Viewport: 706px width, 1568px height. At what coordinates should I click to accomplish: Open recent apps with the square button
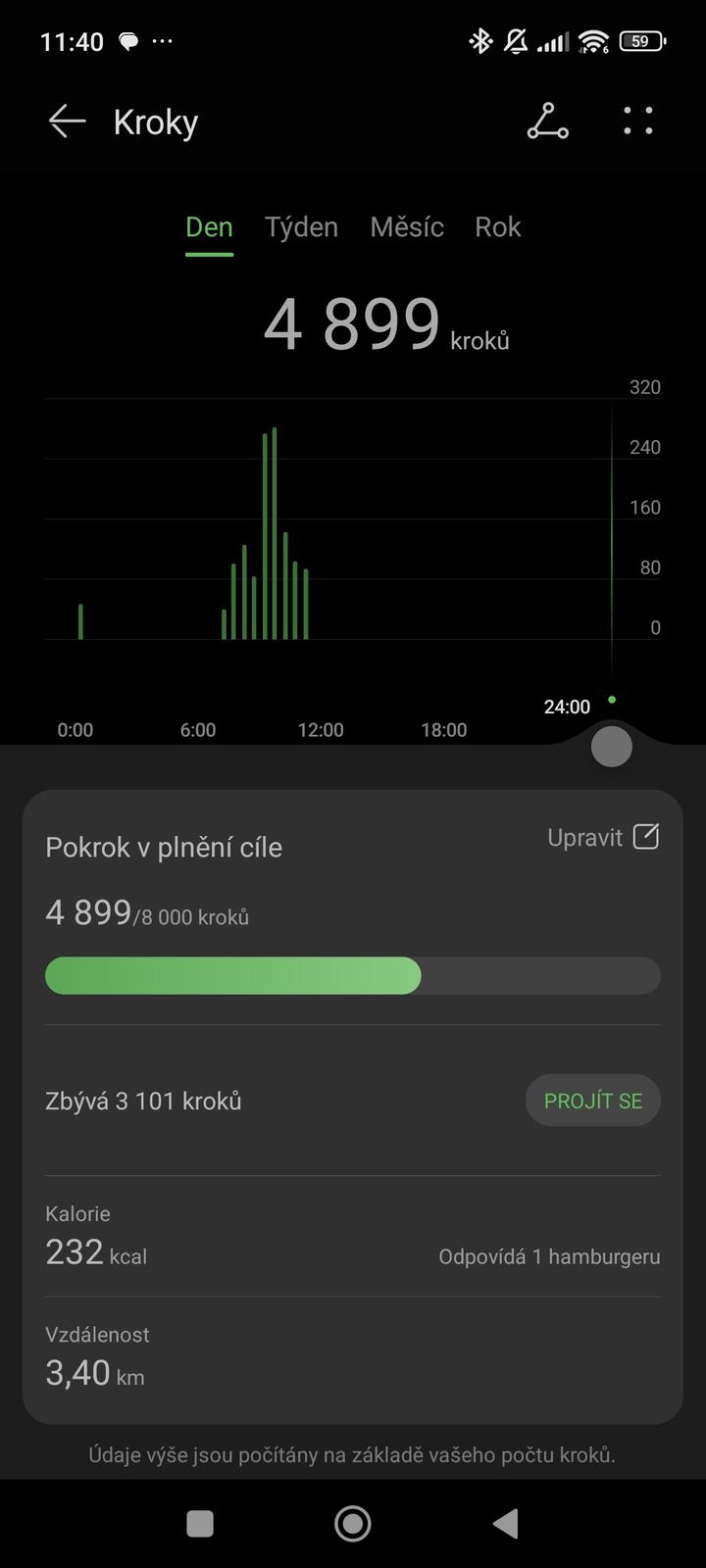(x=200, y=1523)
